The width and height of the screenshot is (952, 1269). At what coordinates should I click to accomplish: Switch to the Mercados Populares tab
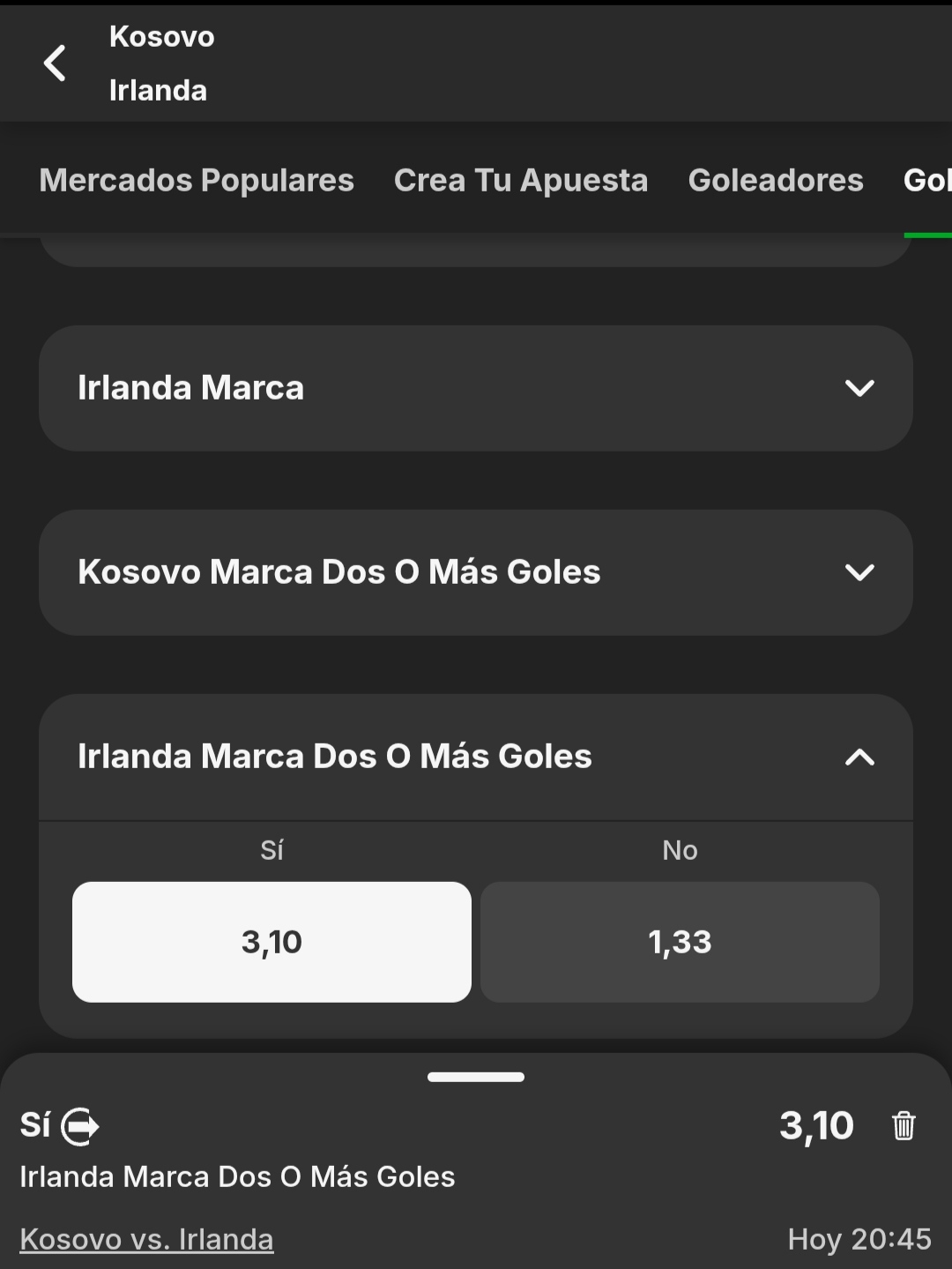[x=197, y=180]
